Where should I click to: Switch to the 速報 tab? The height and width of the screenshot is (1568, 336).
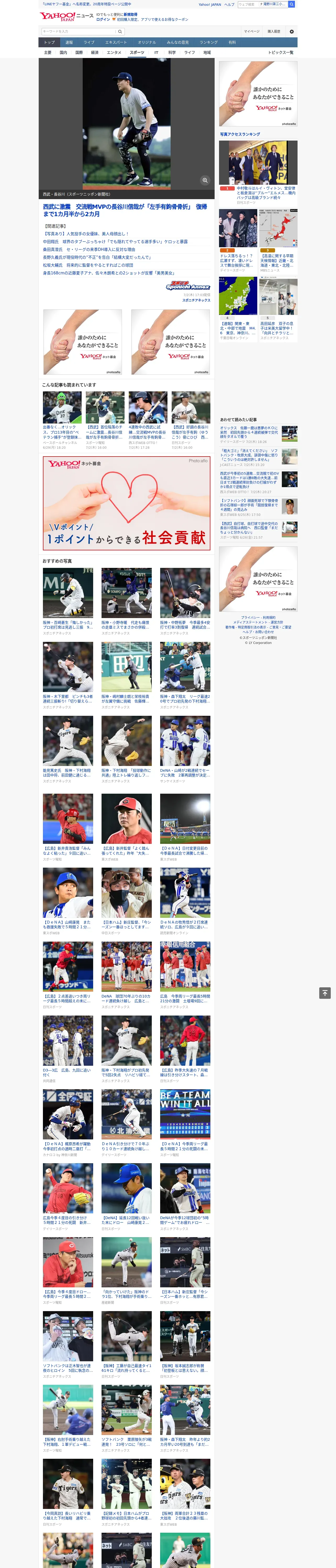[x=69, y=43]
